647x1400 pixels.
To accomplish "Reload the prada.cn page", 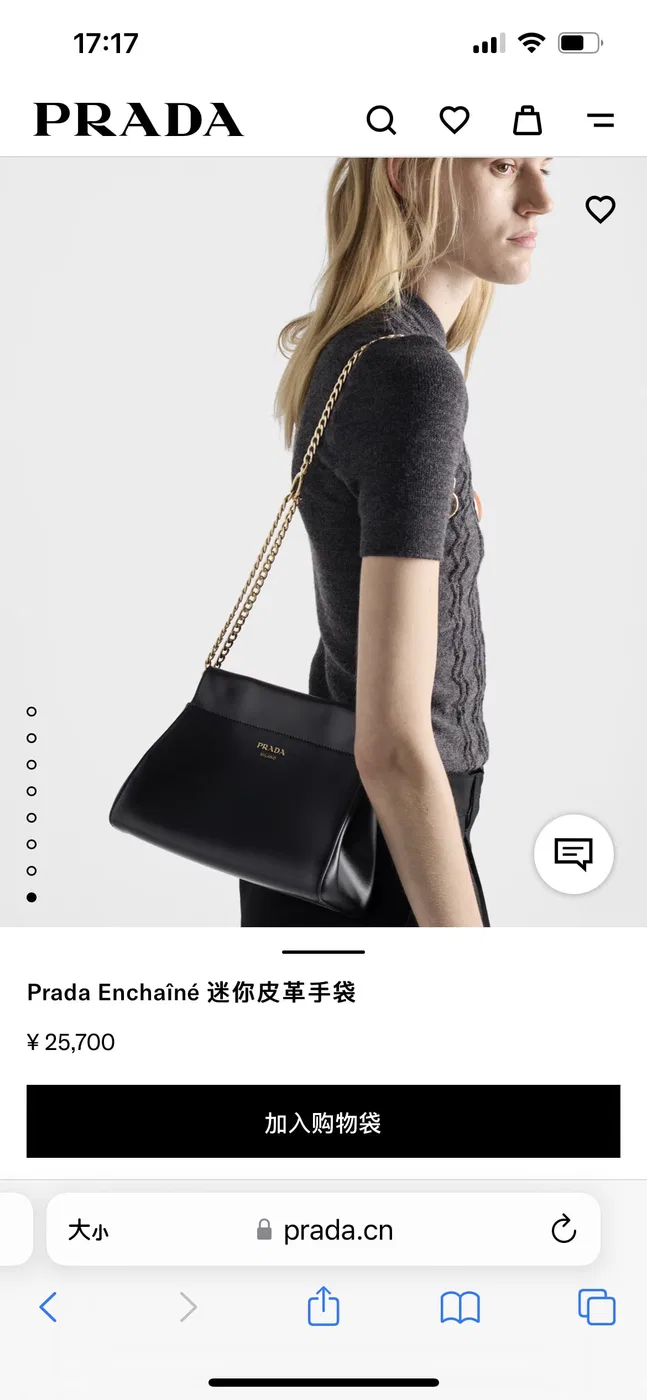I will coord(564,1229).
